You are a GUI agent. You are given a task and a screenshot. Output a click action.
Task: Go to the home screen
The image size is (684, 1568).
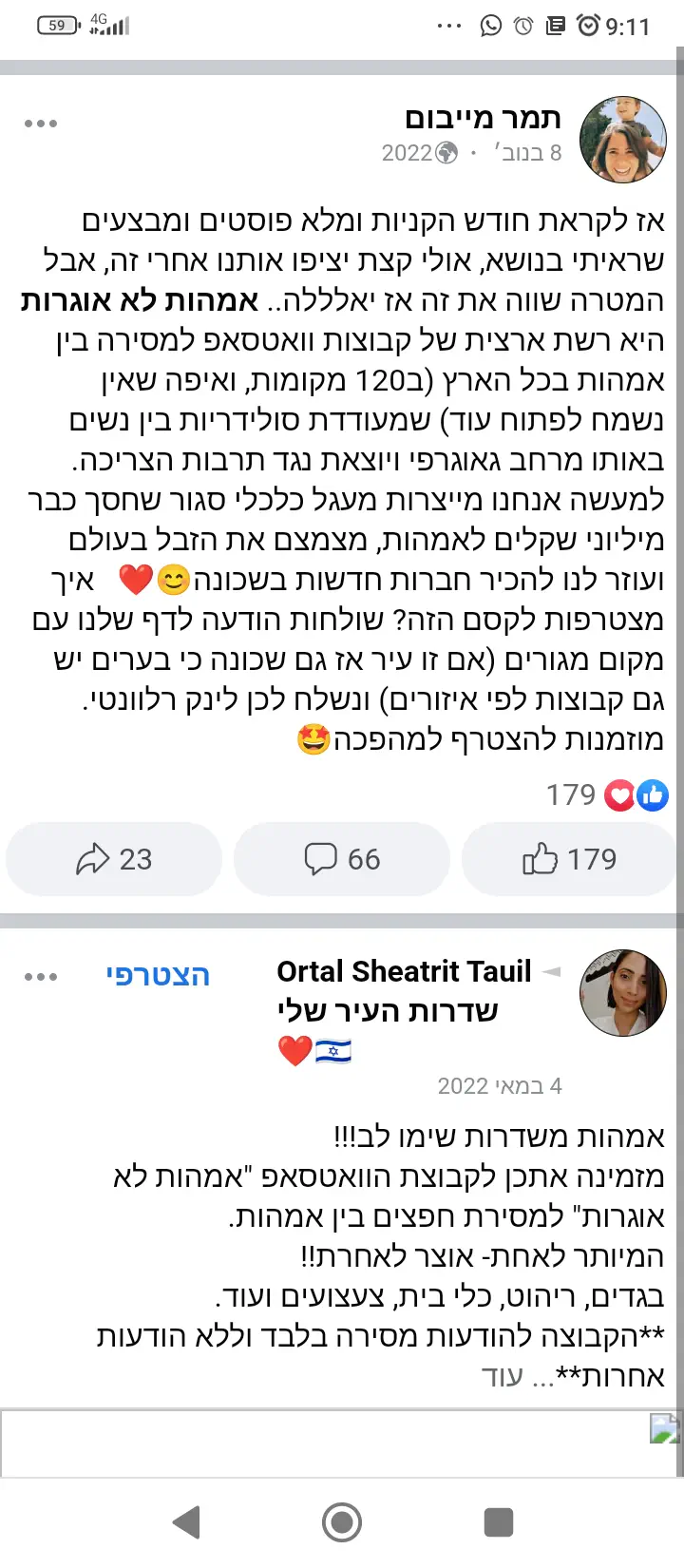coord(342,1522)
